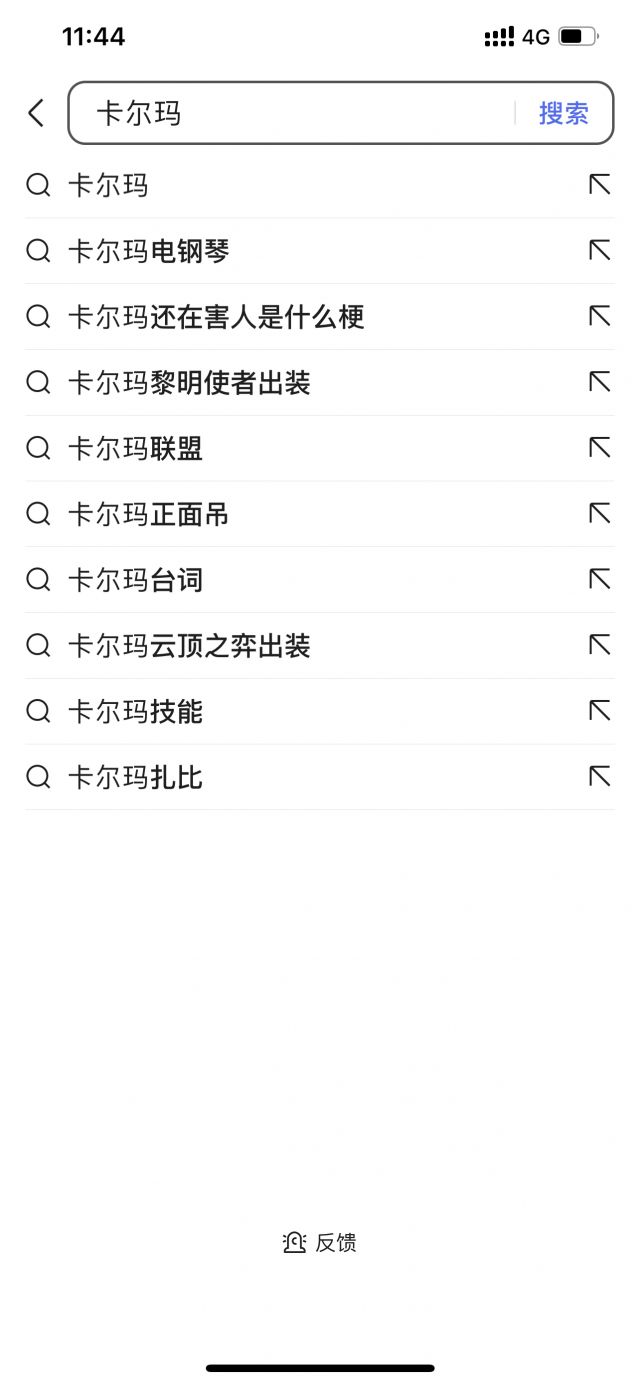The image size is (640, 1384).
Task: Fill search box with 卡尔玛技能 via arrow
Action: [599, 711]
